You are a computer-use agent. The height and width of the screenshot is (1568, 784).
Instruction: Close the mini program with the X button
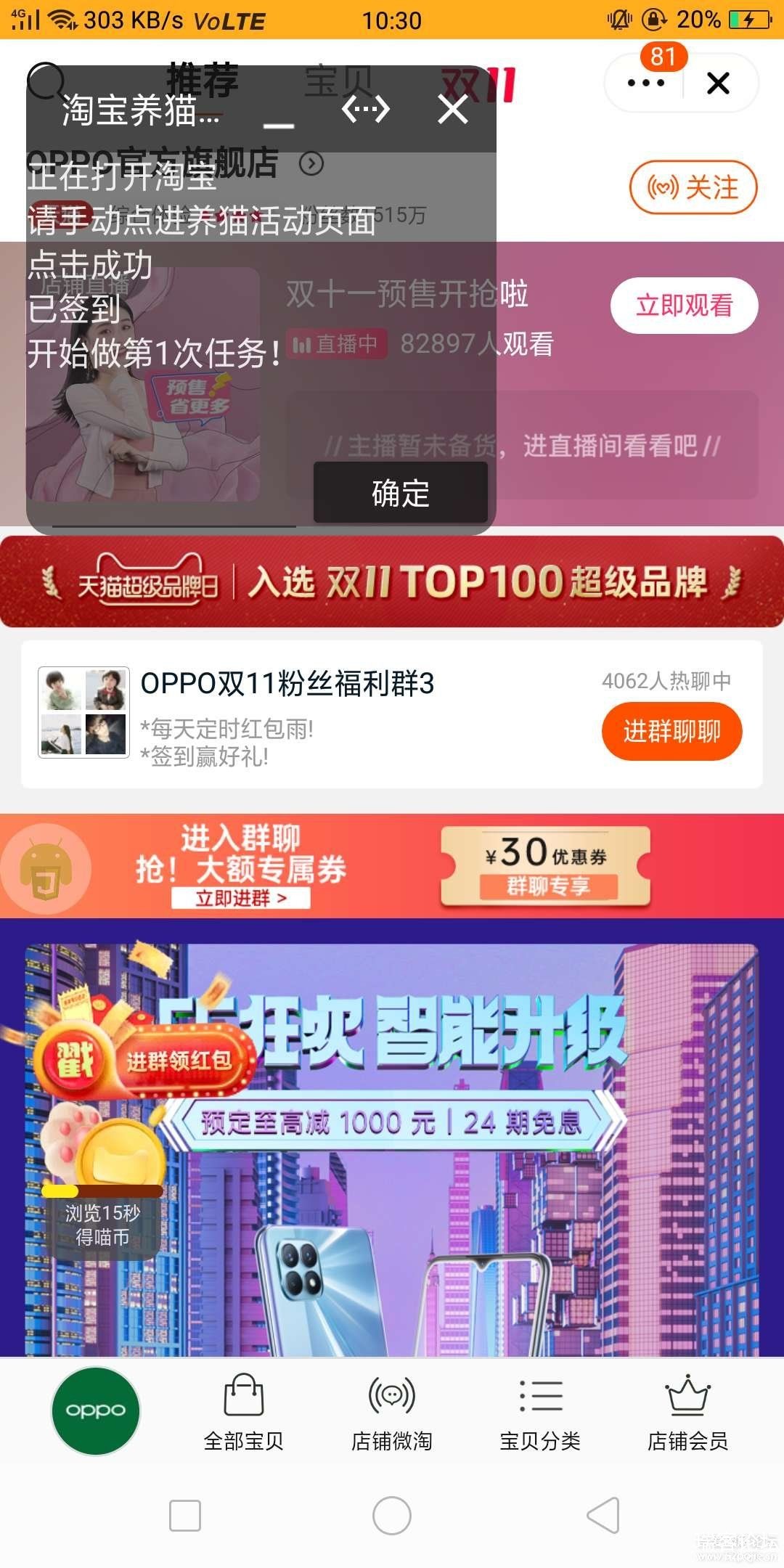[x=718, y=83]
